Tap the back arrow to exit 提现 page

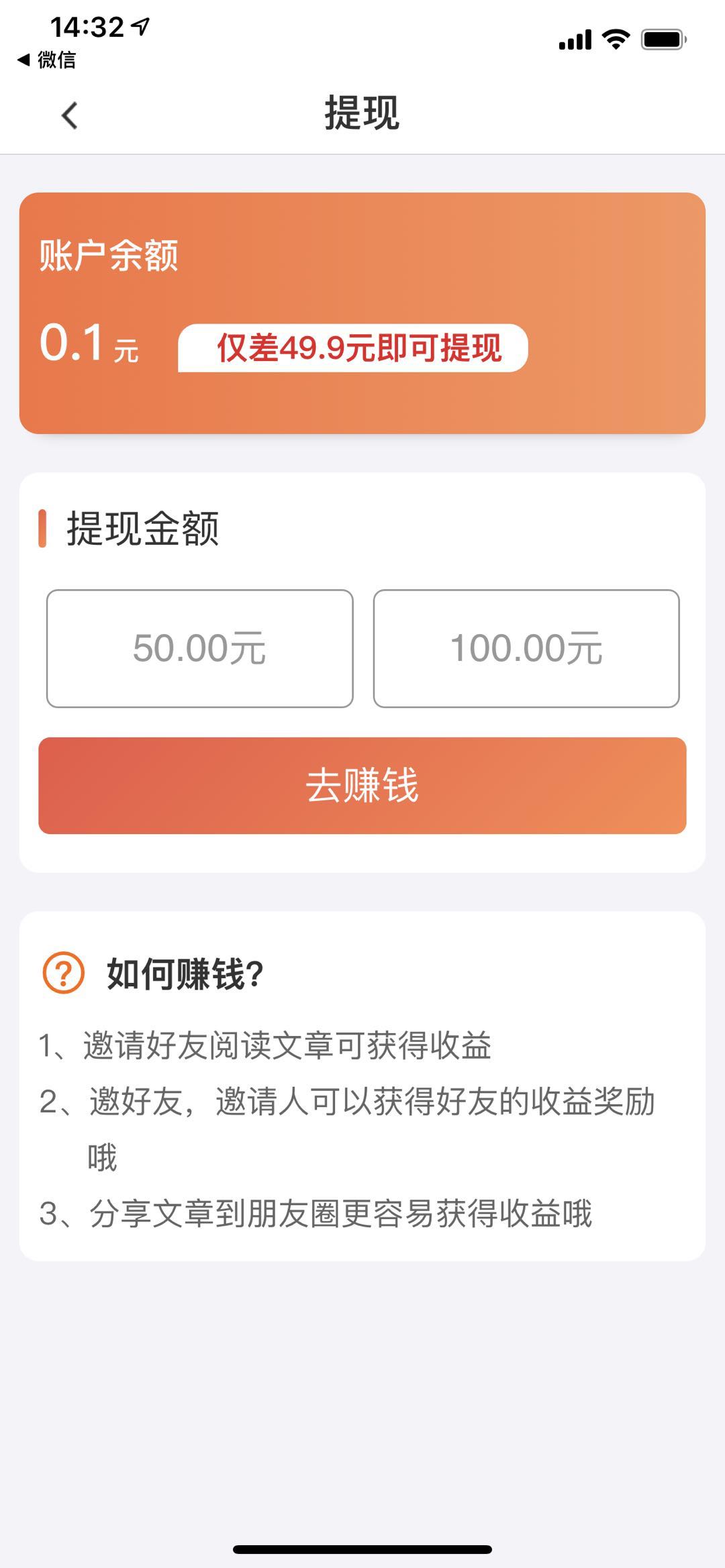pyautogui.click(x=69, y=115)
